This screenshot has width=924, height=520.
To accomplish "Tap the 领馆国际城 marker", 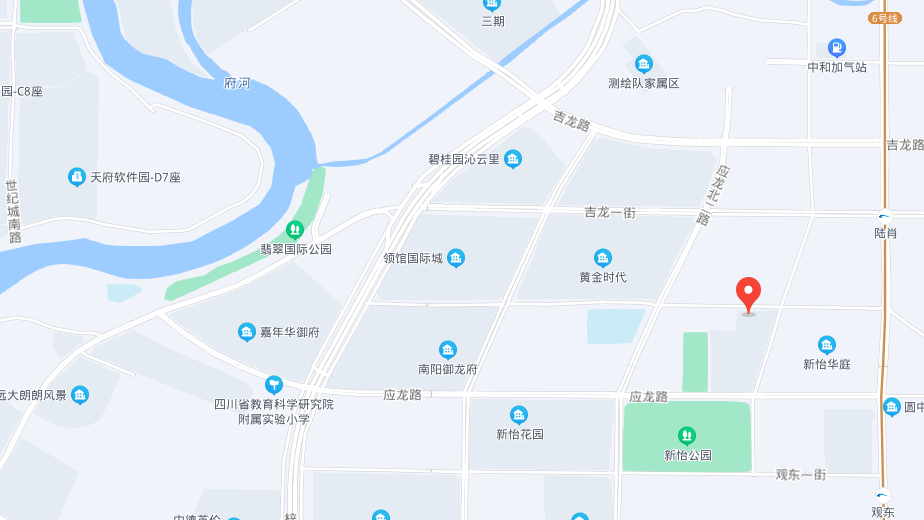I will click(x=456, y=258).
